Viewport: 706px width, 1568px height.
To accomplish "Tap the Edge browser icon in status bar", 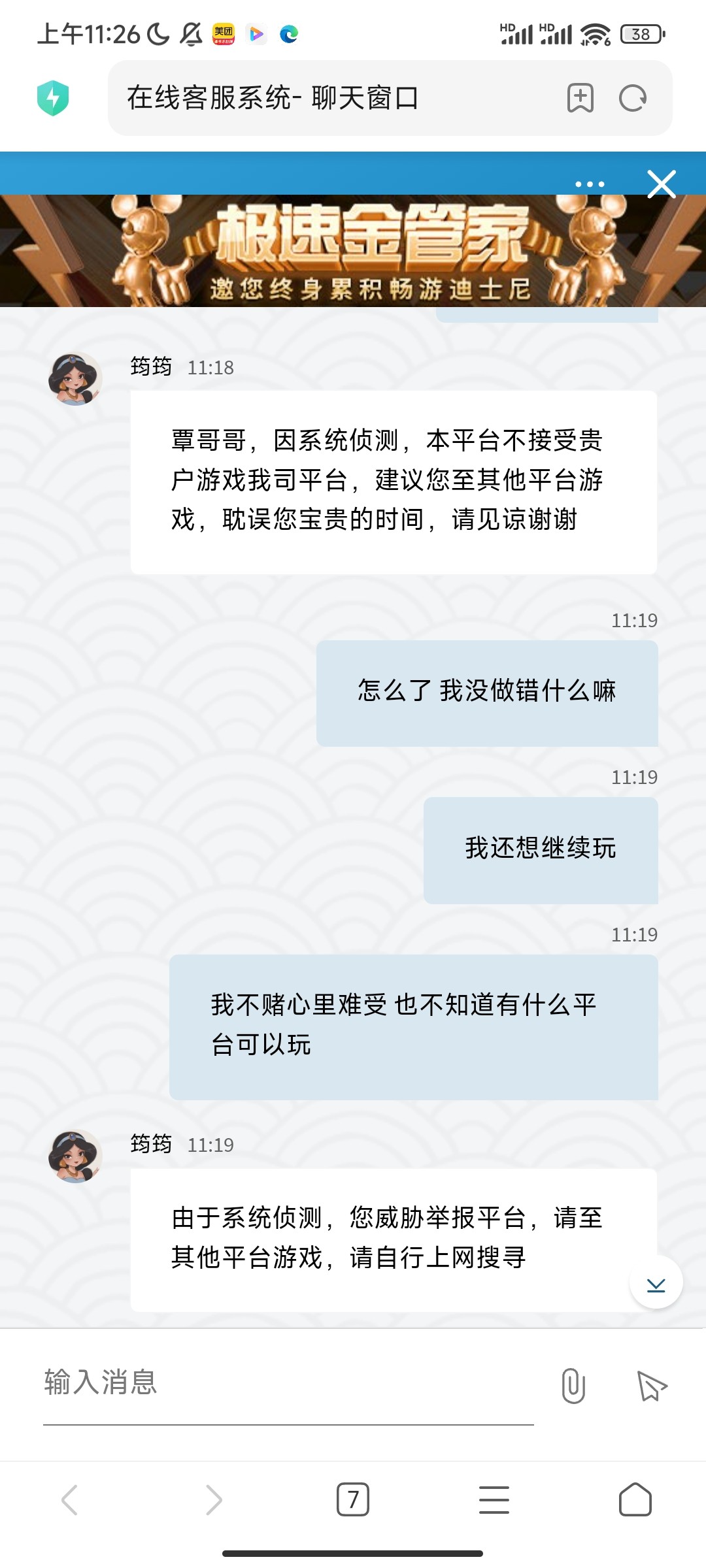I will pos(288,33).
